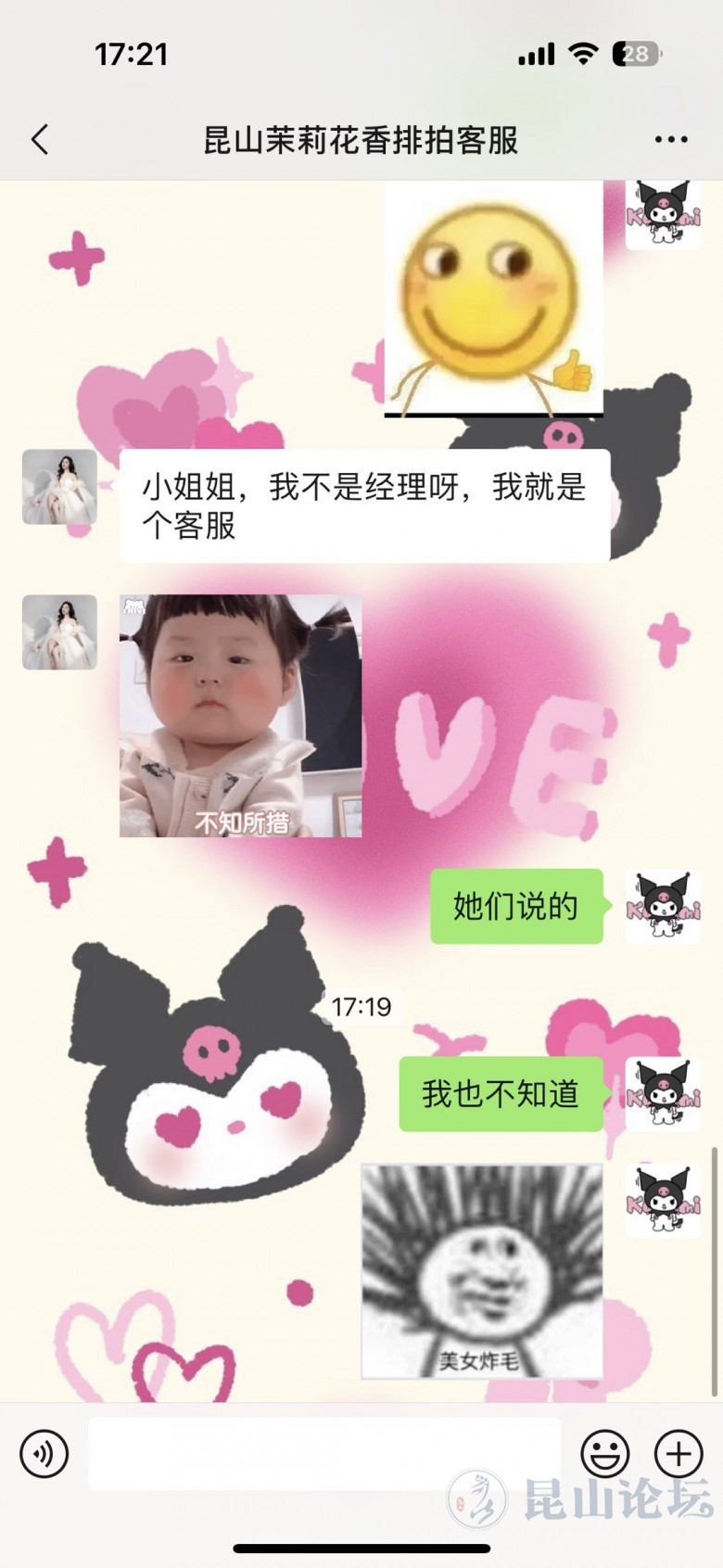Image resolution: width=723 pixels, height=1568 pixels.
Task: View the 美女炸毛 meme sticker
Action: pyautogui.click(x=481, y=1271)
